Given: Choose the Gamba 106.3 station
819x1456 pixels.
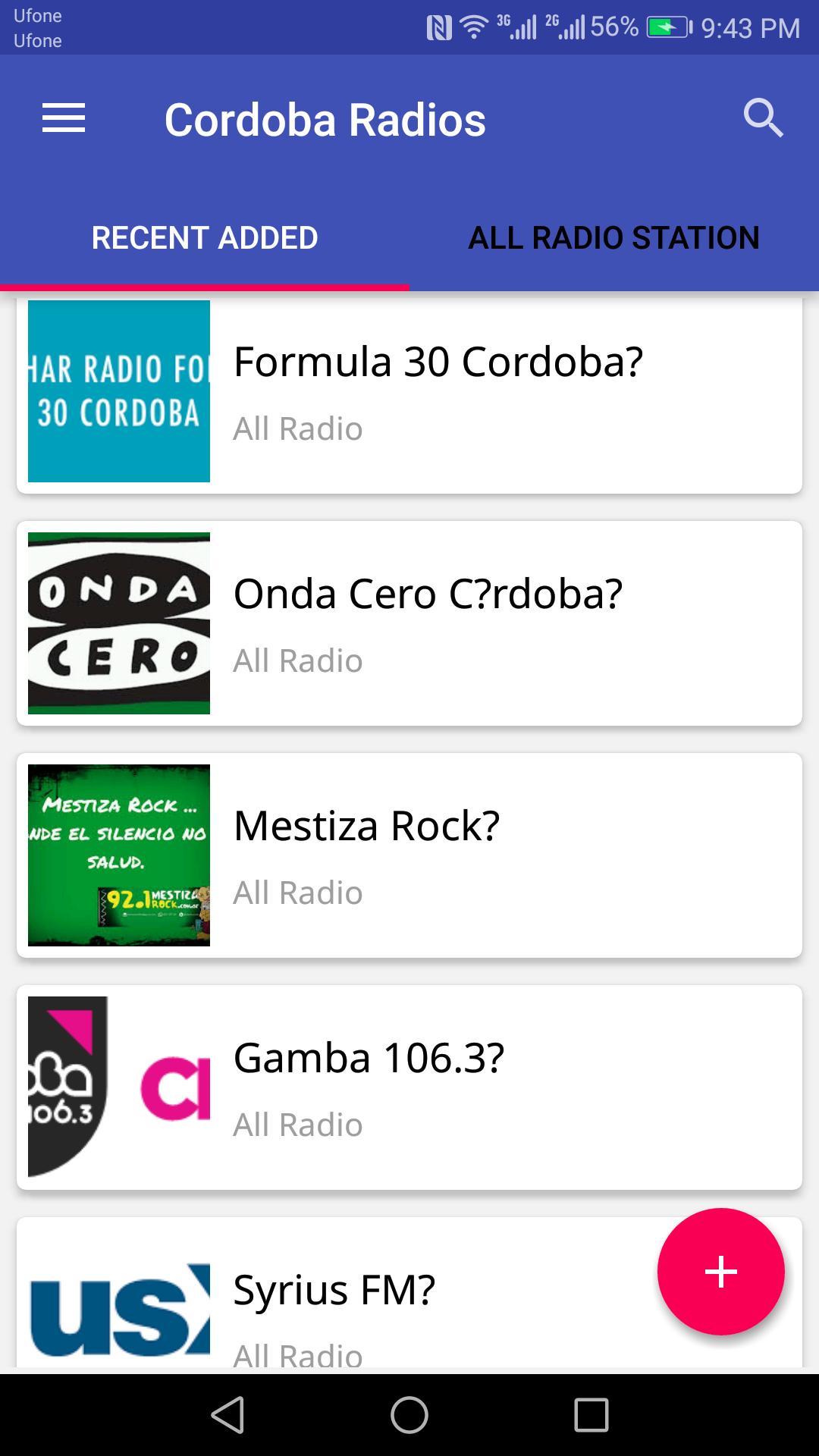Looking at the screenshot, I should [409, 1087].
